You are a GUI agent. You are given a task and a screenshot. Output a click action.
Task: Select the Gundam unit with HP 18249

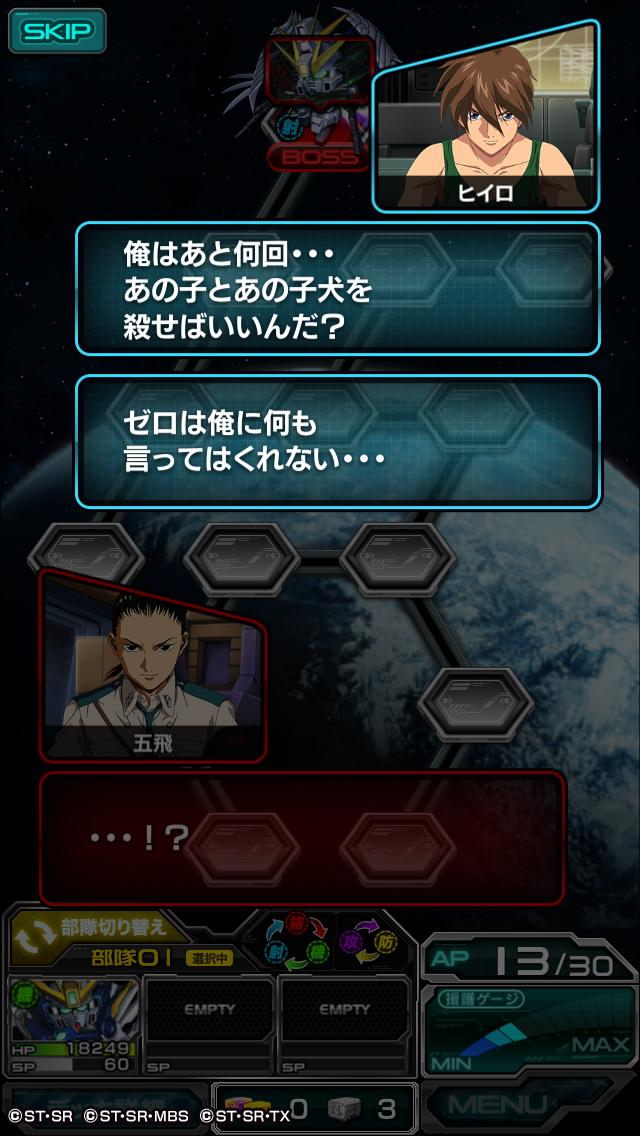[72, 1025]
